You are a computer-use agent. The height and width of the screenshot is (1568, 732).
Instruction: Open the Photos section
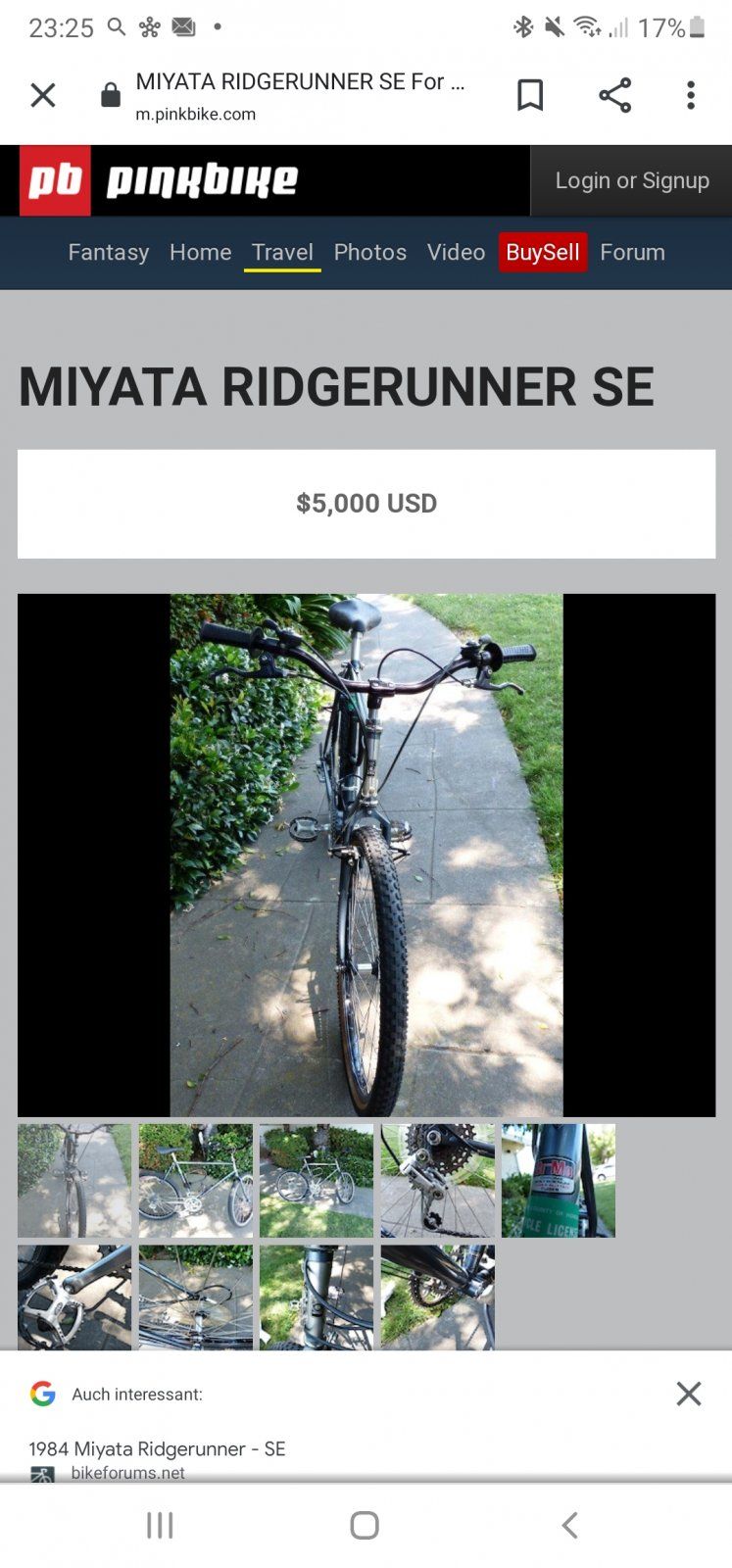(x=369, y=252)
